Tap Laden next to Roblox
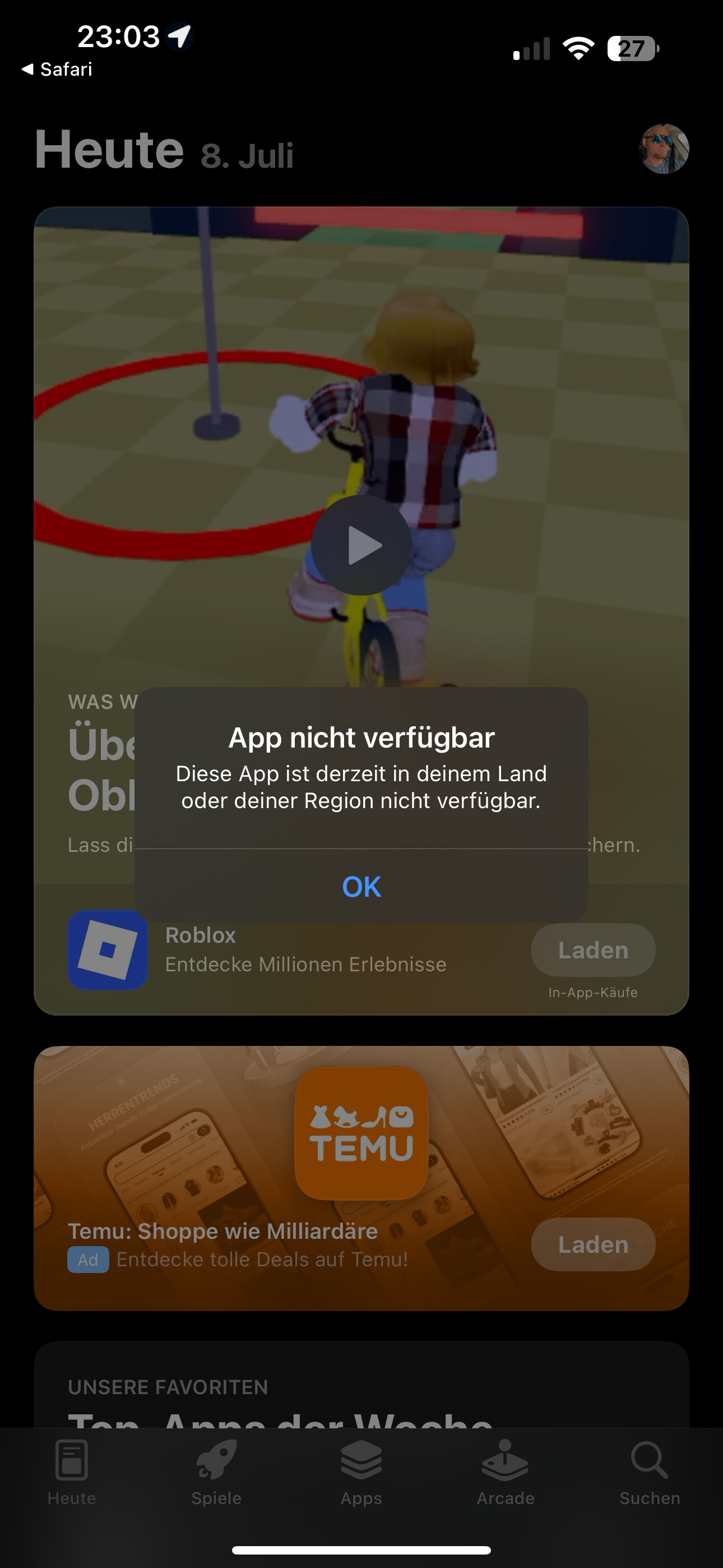Viewport: 723px width, 1568px height. coord(594,950)
